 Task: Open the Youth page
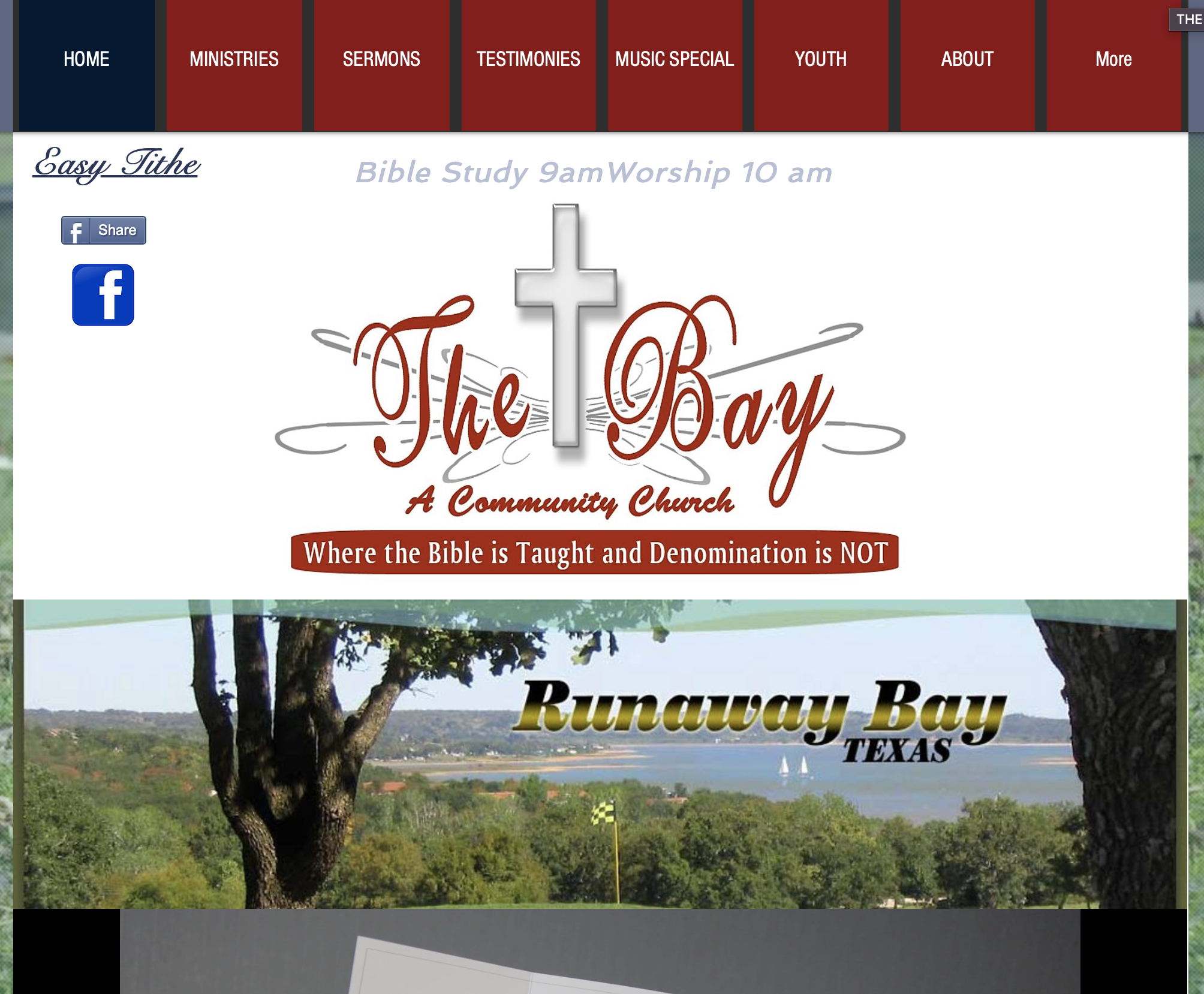pyautogui.click(x=821, y=59)
